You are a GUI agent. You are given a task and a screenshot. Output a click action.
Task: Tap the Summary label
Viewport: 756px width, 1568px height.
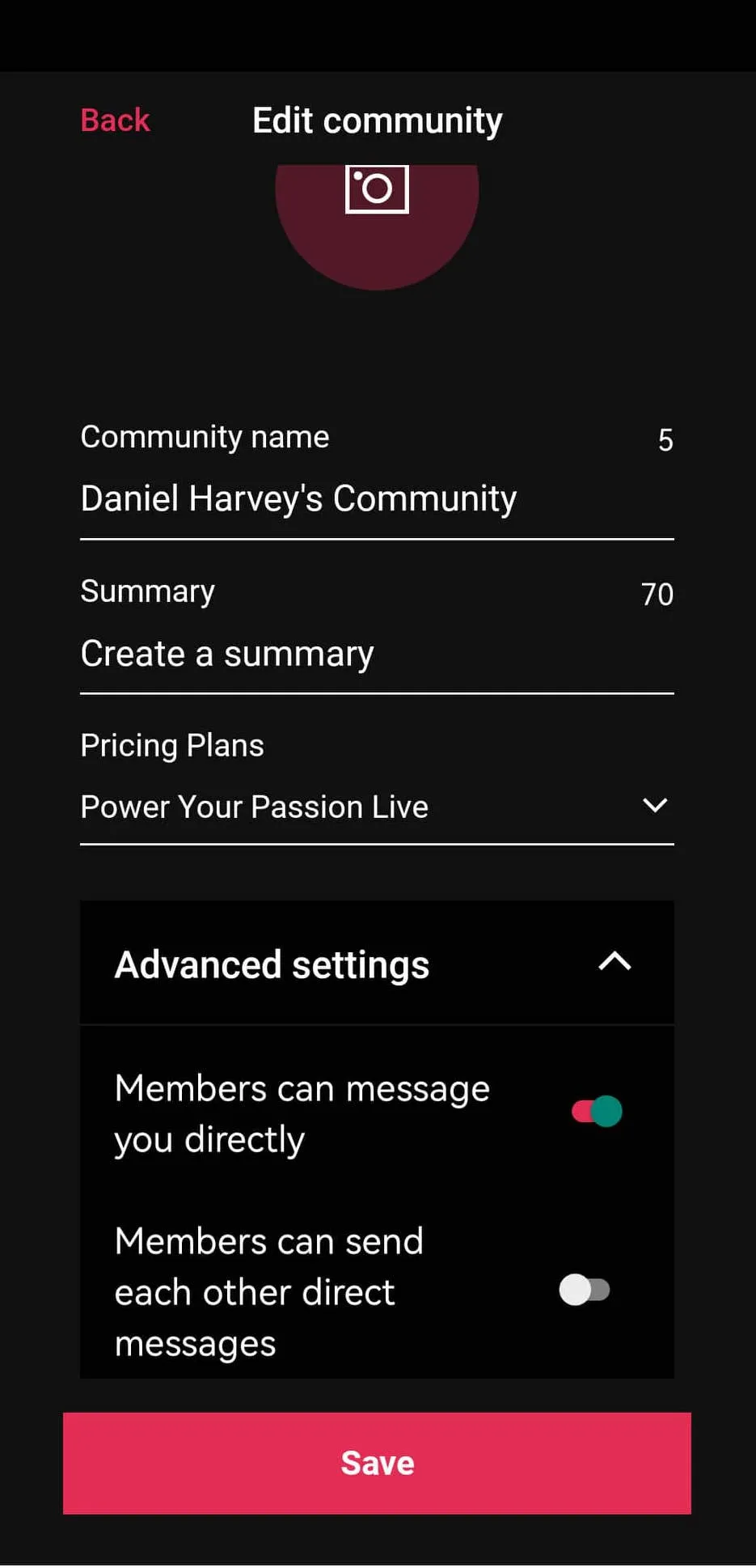coord(147,591)
